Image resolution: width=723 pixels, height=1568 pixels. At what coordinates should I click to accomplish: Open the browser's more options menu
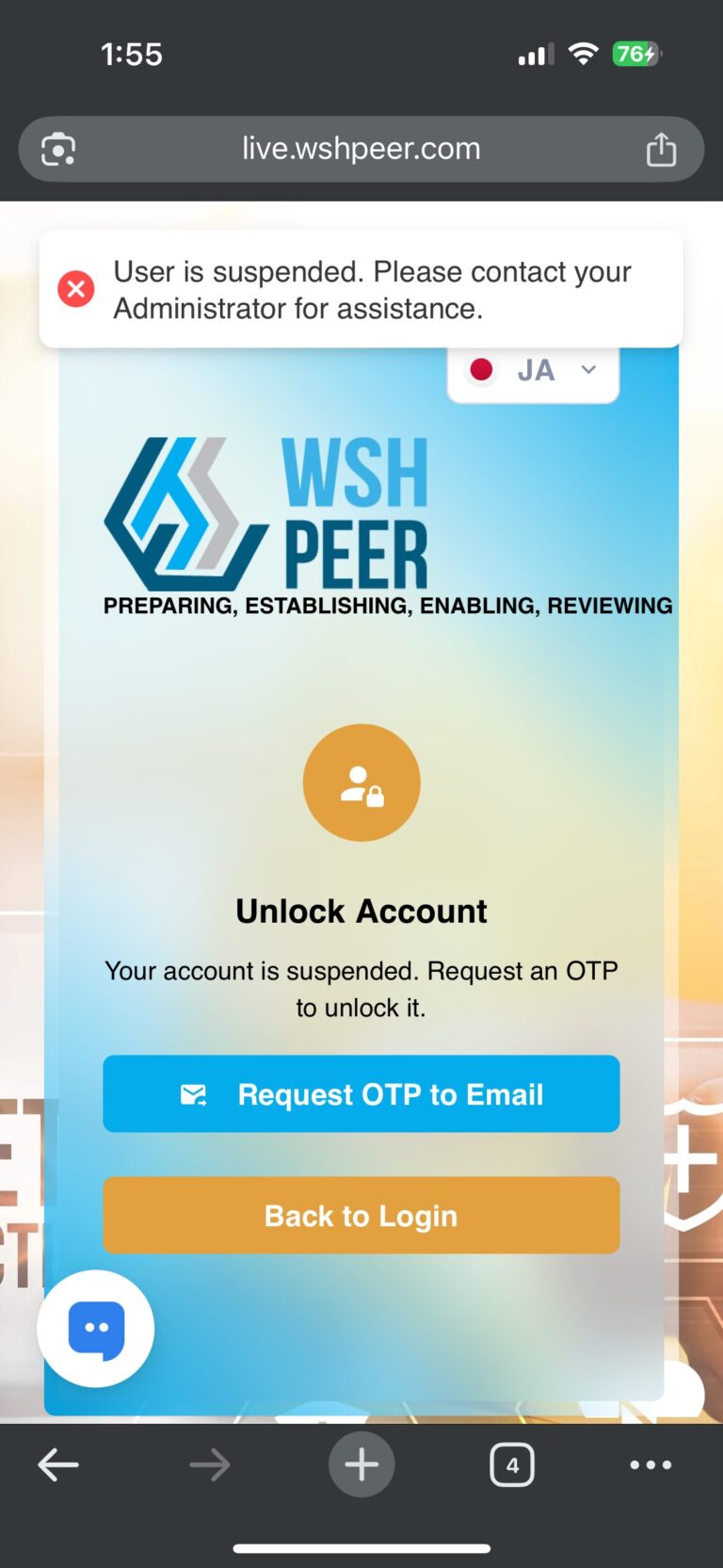651,1464
